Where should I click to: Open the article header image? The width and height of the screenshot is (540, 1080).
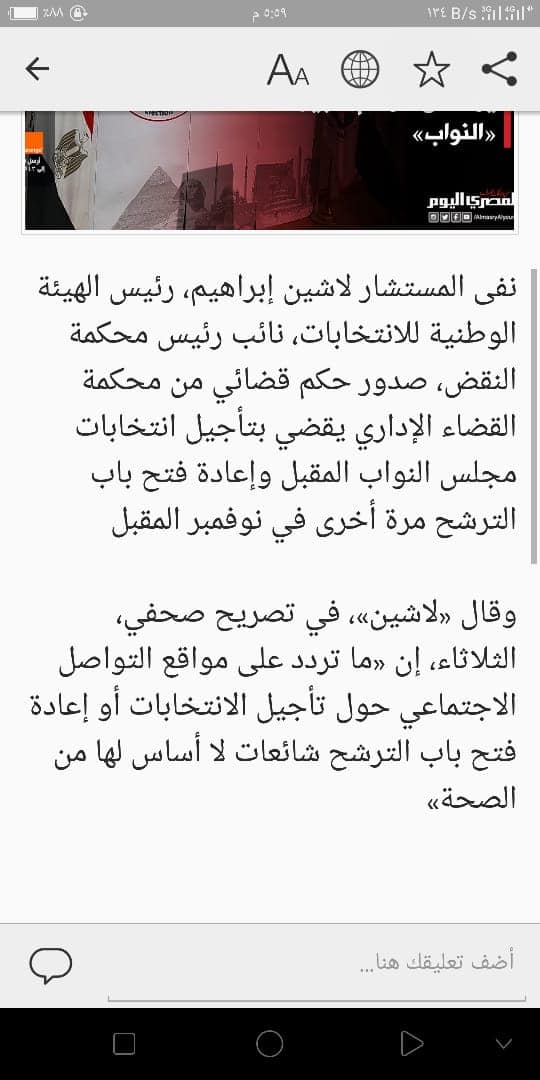tap(270, 170)
